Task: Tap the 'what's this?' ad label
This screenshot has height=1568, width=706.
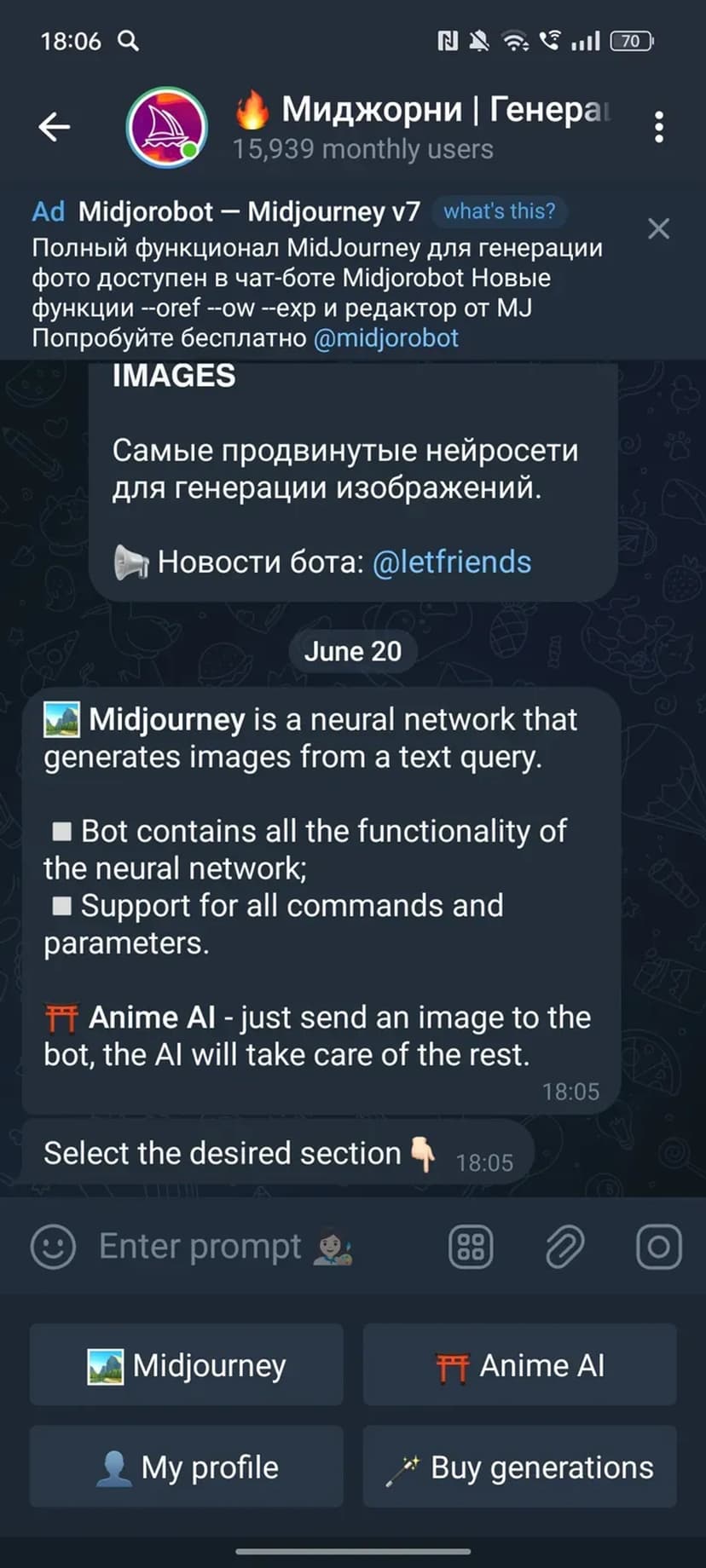Action: 499,211
